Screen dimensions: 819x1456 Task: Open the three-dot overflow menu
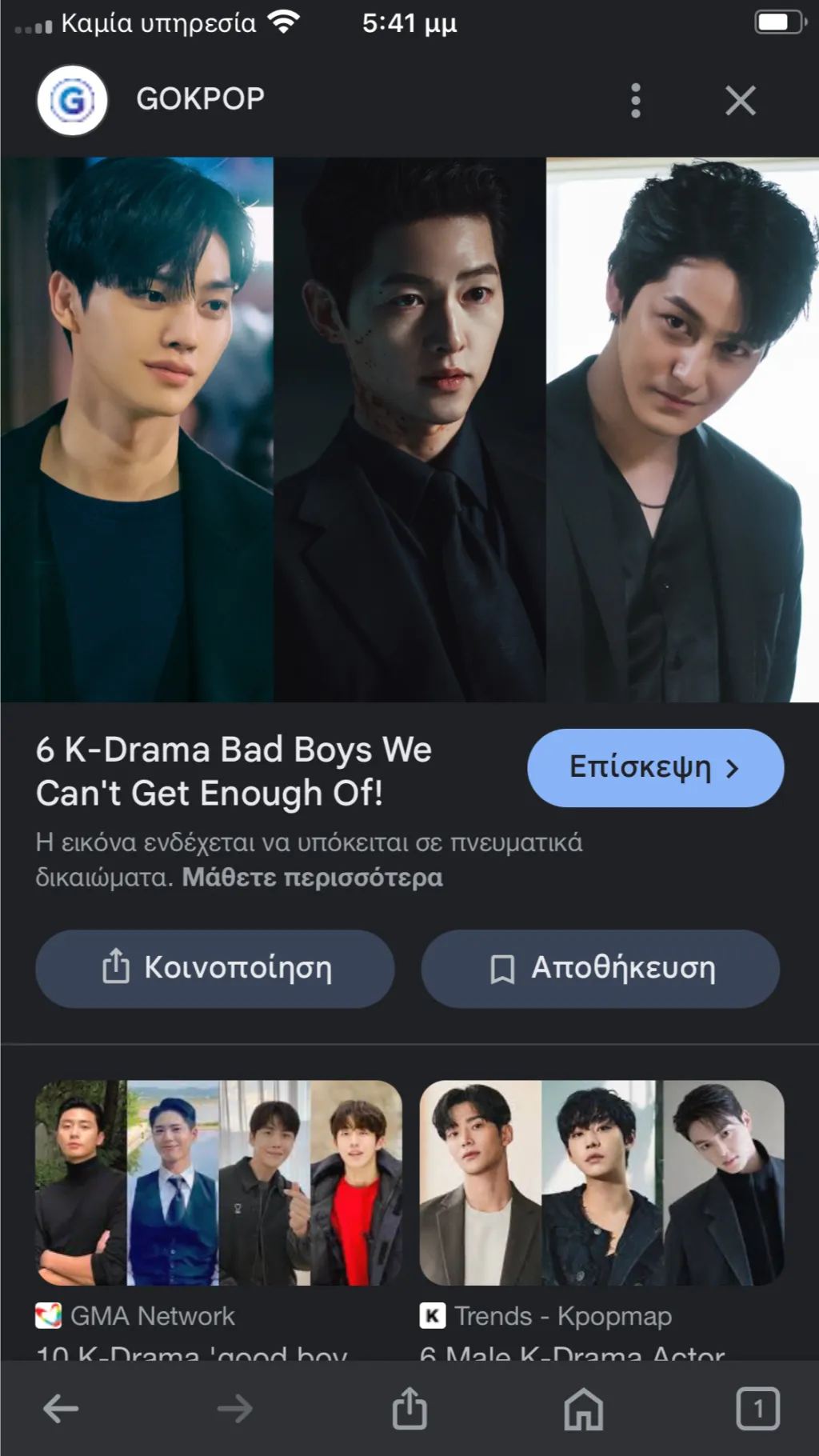pyautogui.click(x=636, y=101)
